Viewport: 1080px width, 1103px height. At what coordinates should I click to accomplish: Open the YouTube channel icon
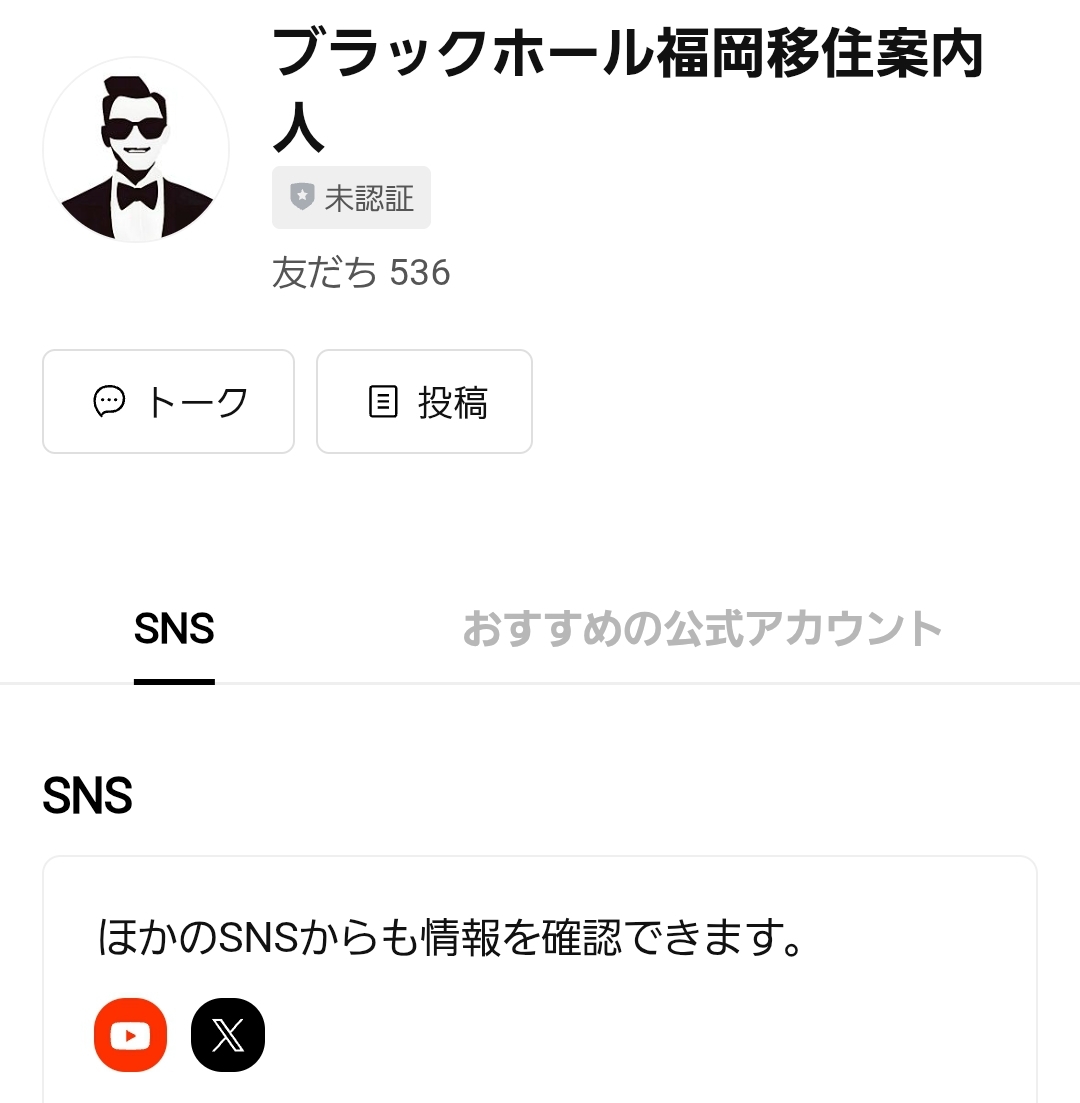tap(130, 1035)
